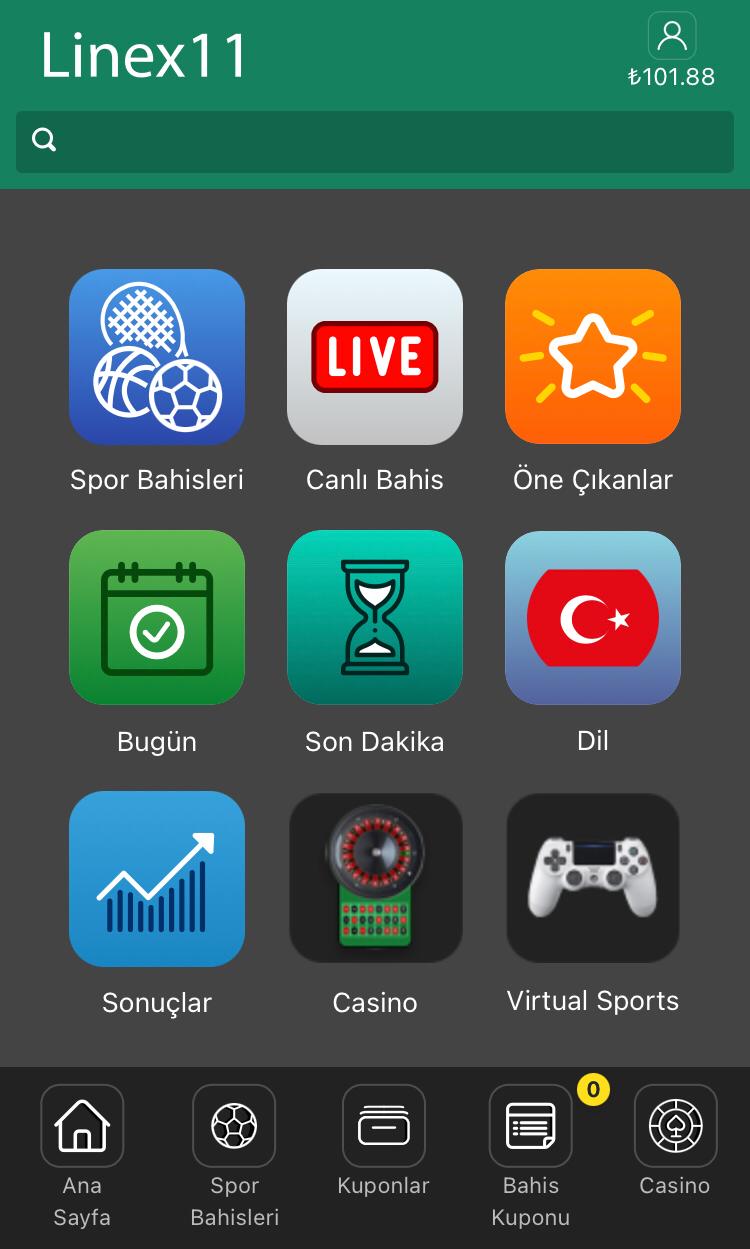Viewport: 750px width, 1249px height.
Task: Open the Sonuçlar results tile
Action: (157, 879)
